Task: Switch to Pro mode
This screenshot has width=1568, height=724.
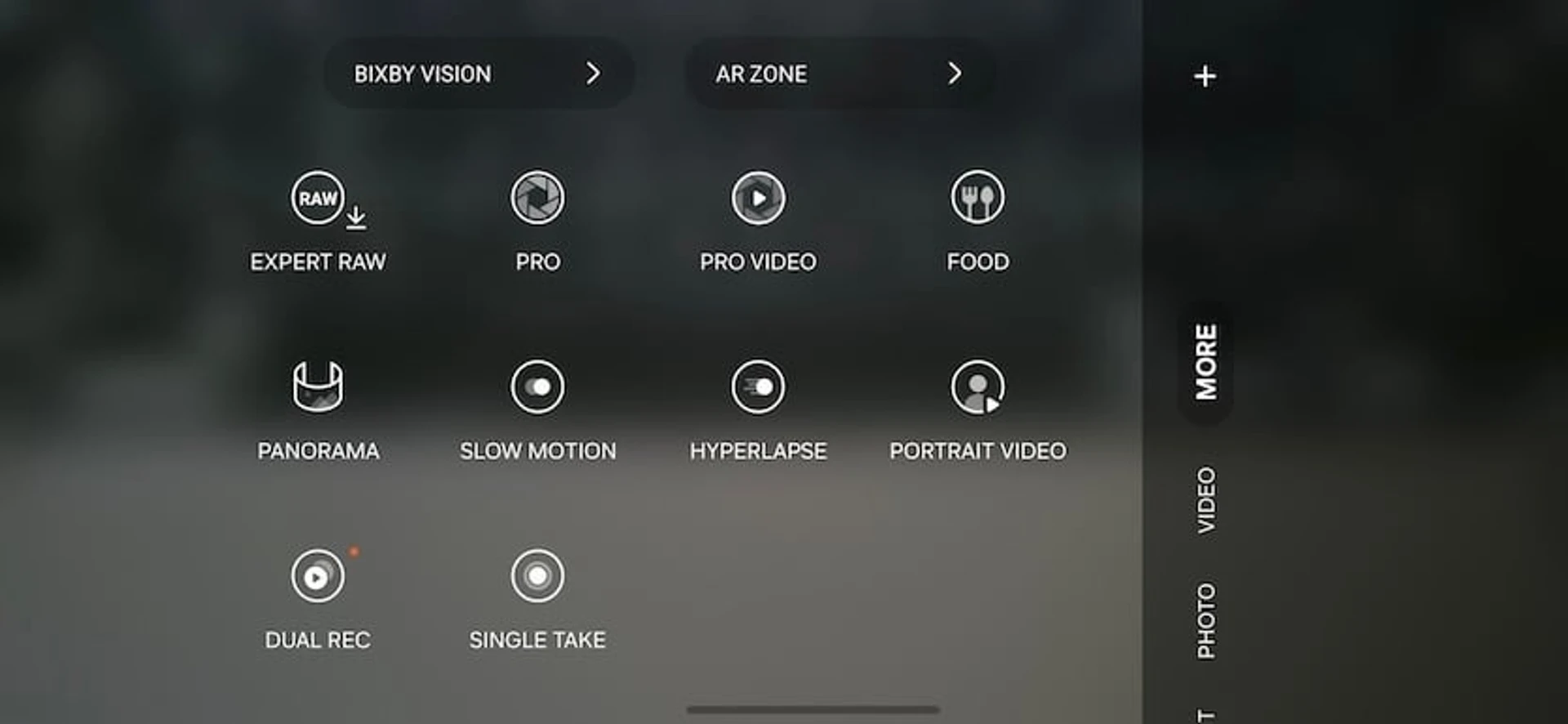Action: coord(537,199)
